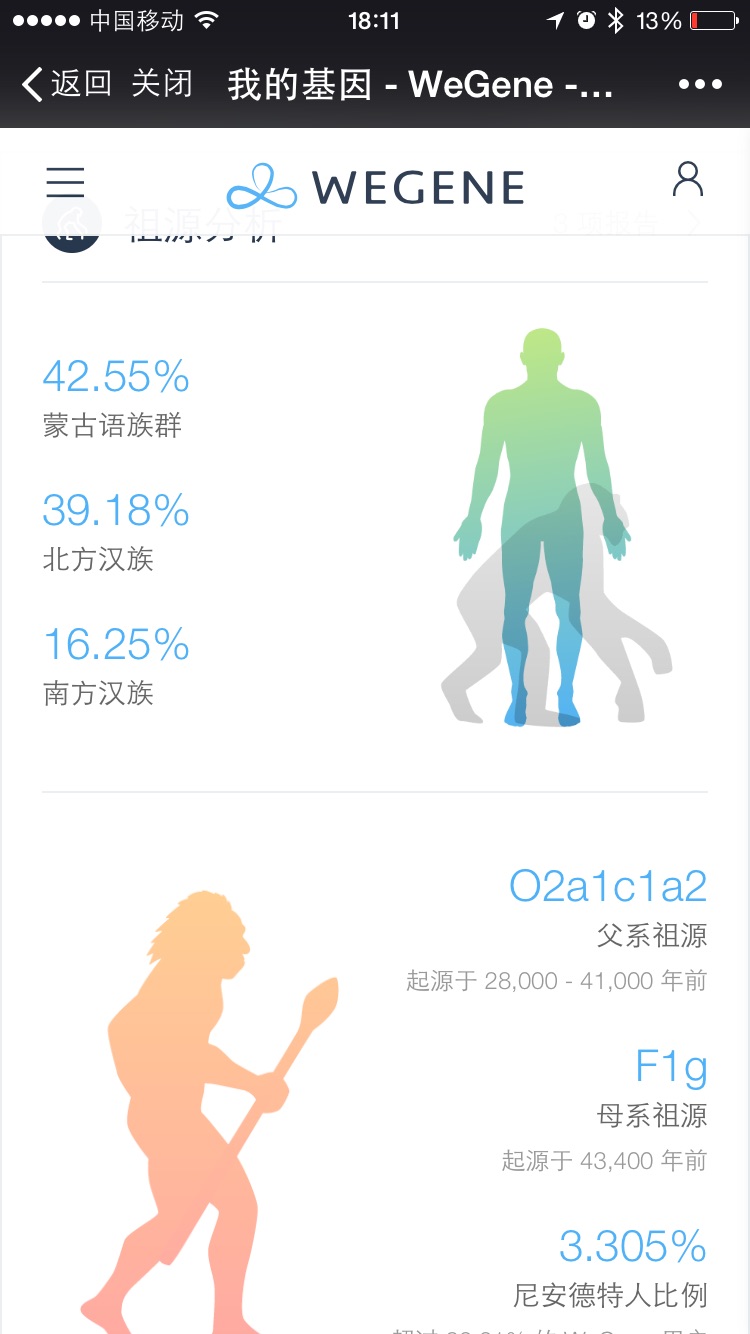The height and width of the screenshot is (1334, 750).
Task: Open the three-dot overflow menu
Action: pyautogui.click(x=700, y=85)
